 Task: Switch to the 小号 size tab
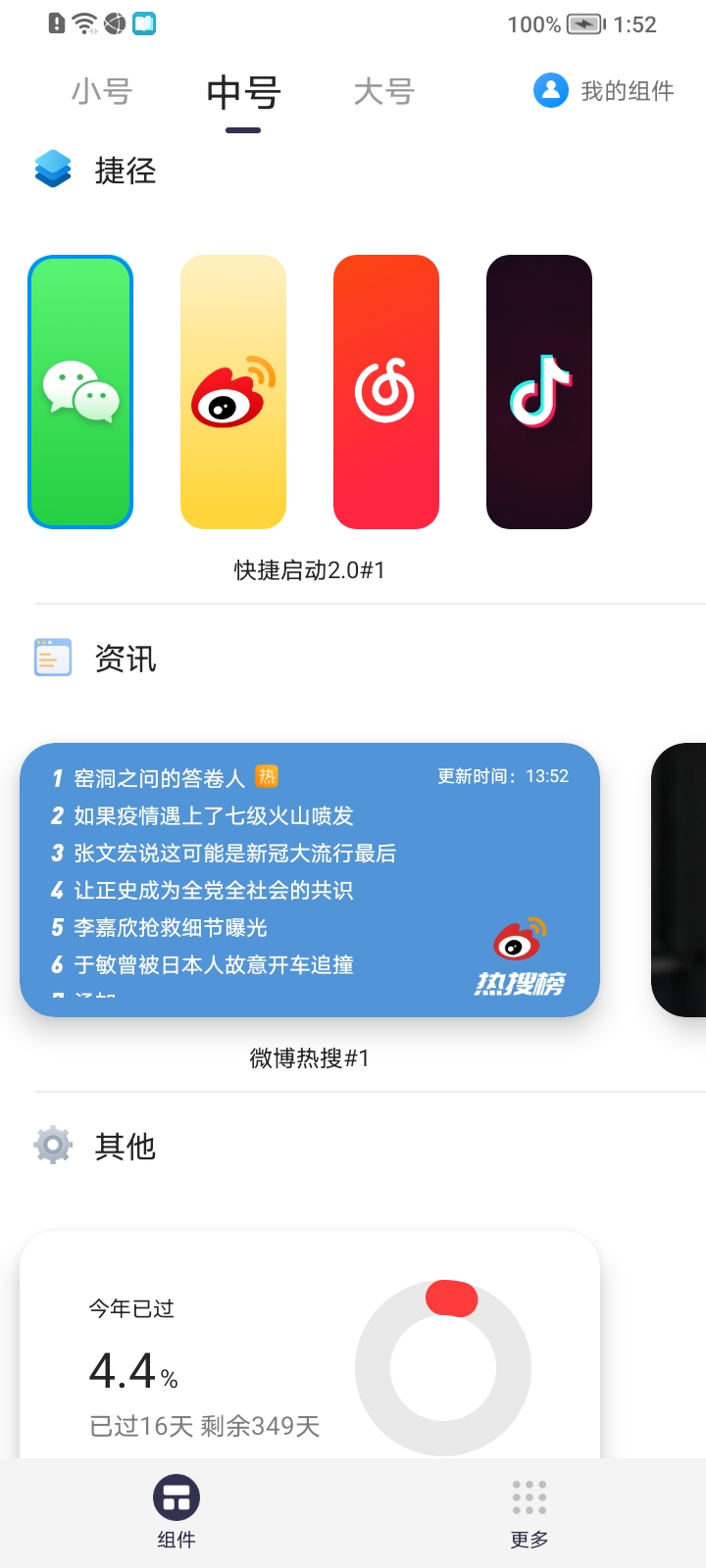point(102,92)
